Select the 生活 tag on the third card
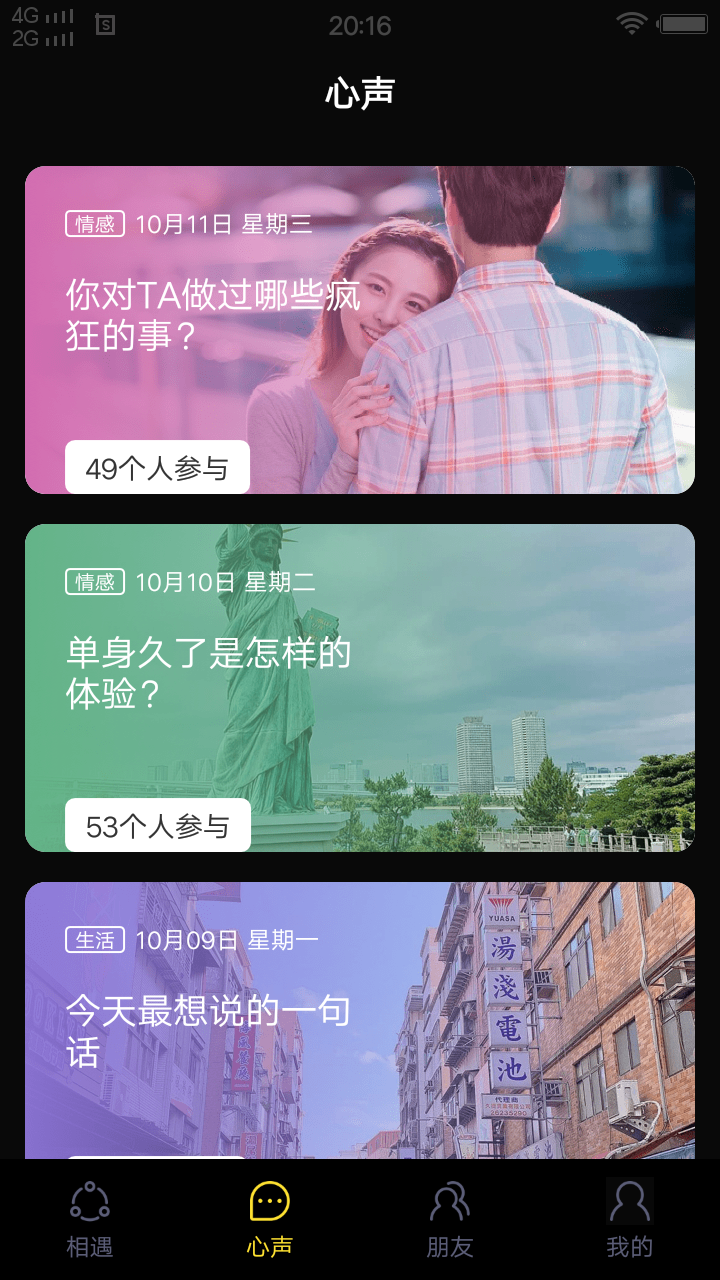This screenshot has width=720, height=1280. click(95, 940)
